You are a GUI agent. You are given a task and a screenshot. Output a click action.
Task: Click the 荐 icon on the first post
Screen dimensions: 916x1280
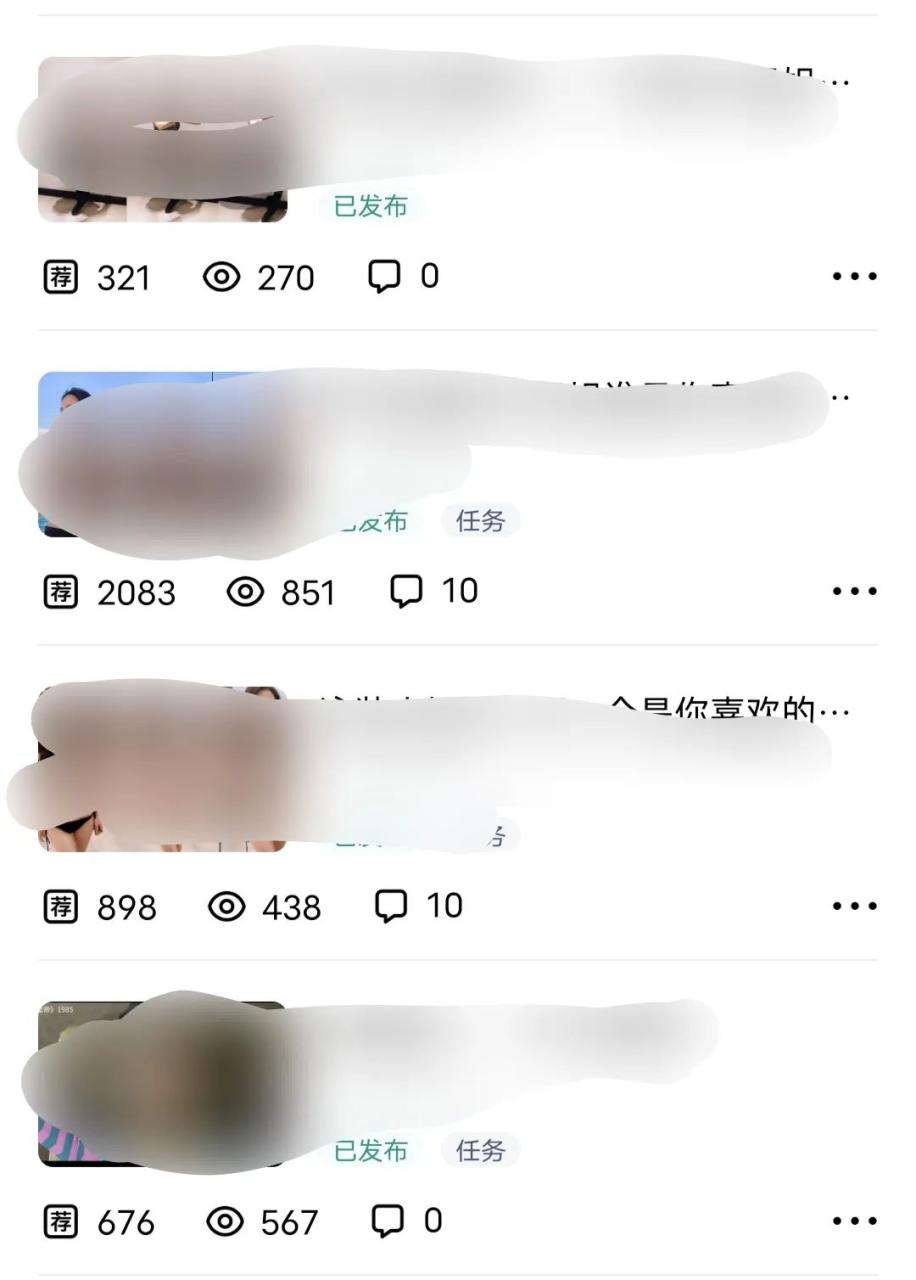[60, 276]
